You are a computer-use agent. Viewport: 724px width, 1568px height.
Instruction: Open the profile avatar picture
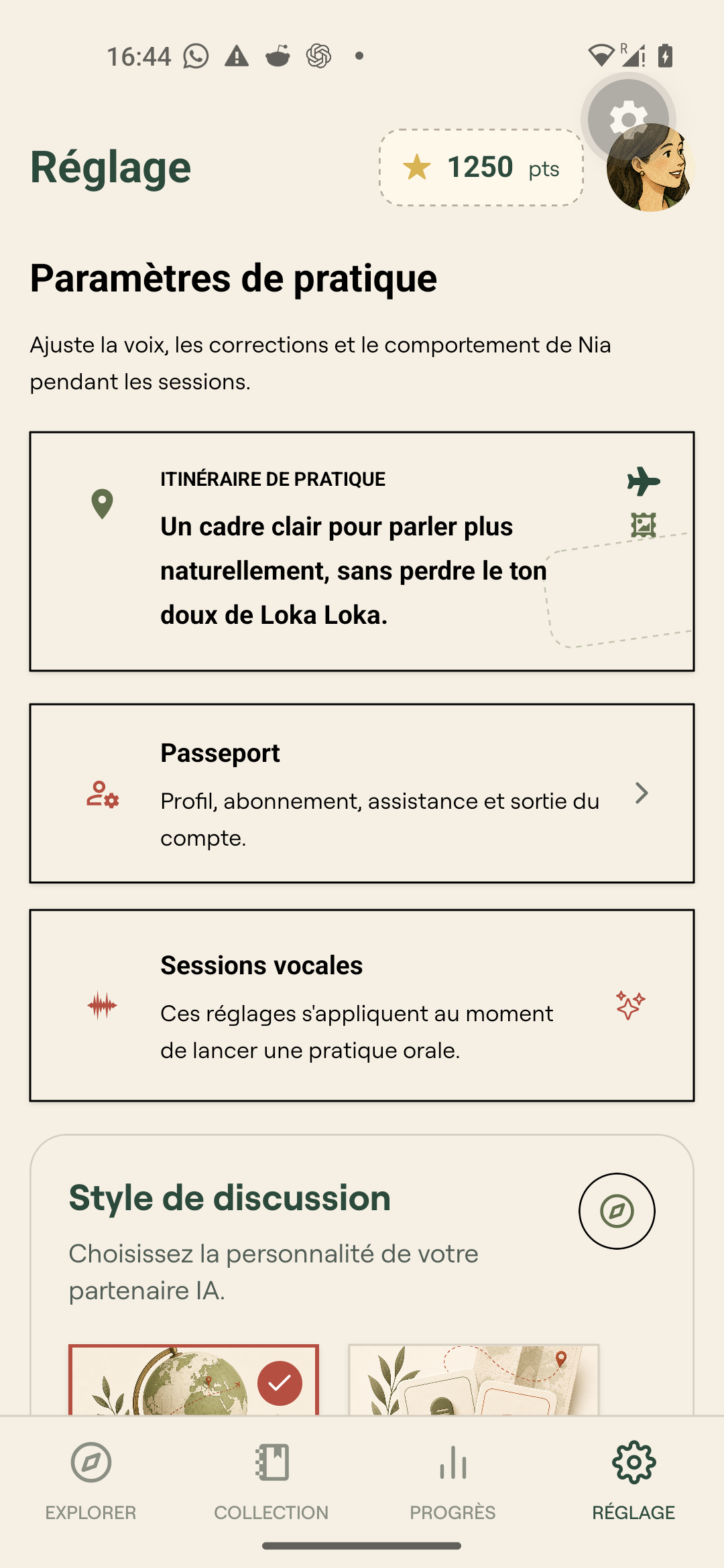pos(650,168)
